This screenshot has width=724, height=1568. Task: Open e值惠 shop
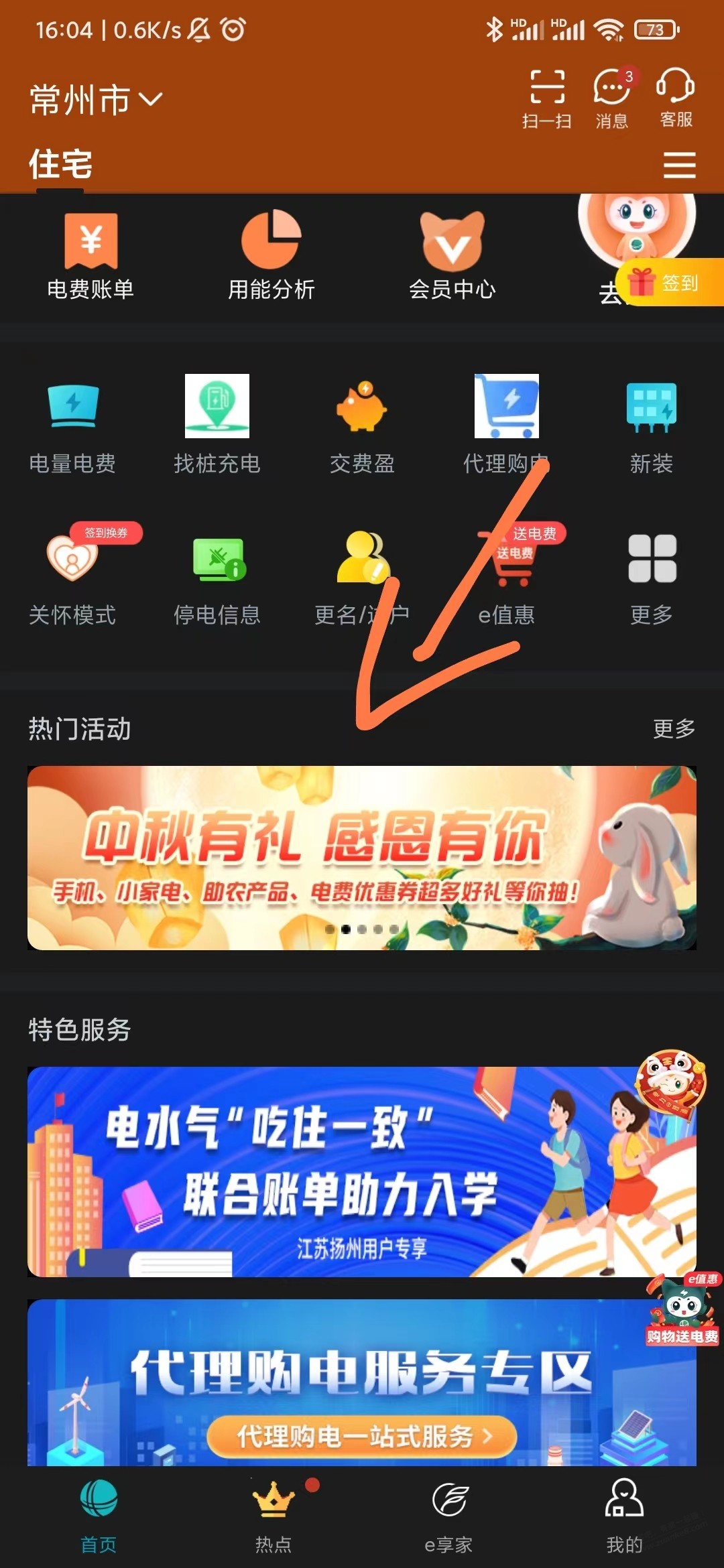(x=507, y=576)
